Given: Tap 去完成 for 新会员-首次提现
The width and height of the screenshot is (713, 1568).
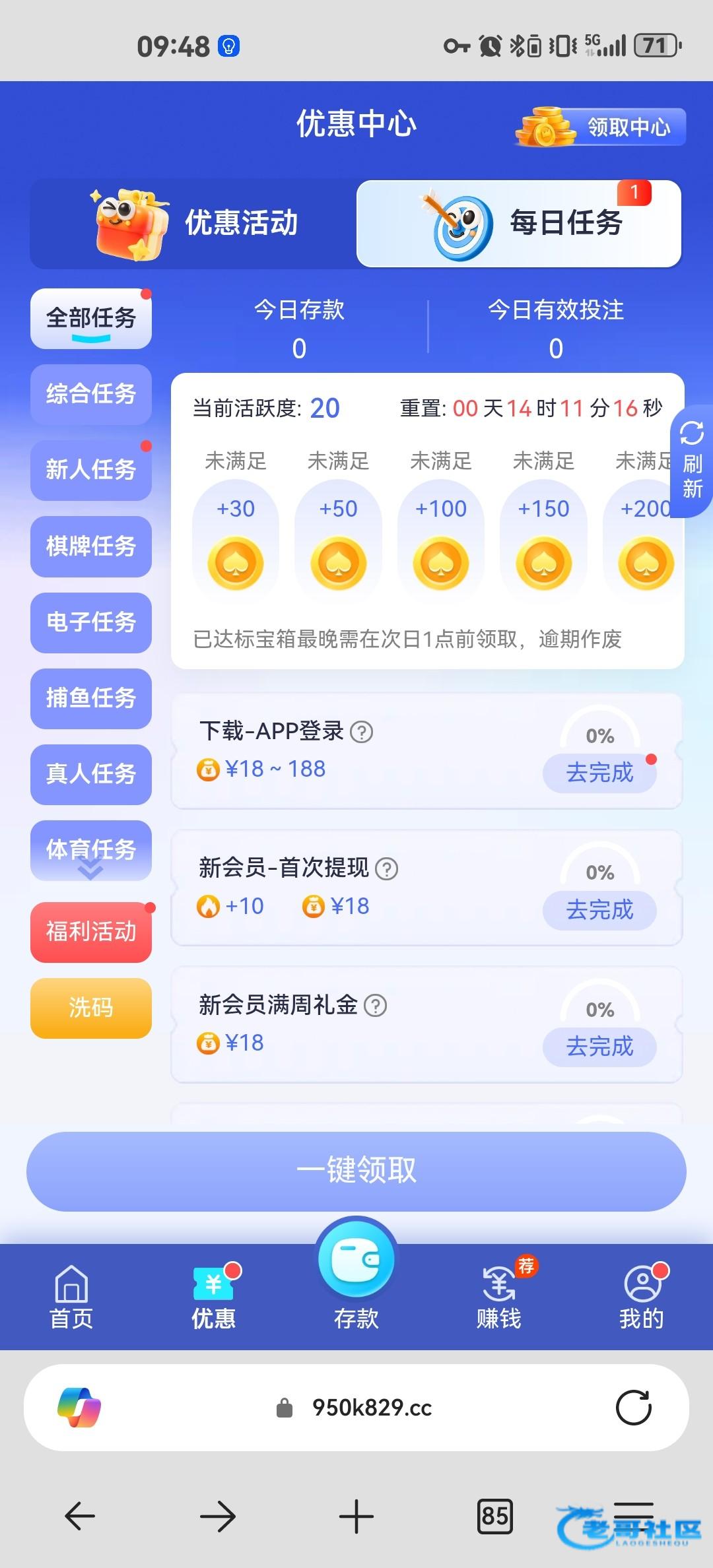Looking at the screenshot, I should (599, 910).
